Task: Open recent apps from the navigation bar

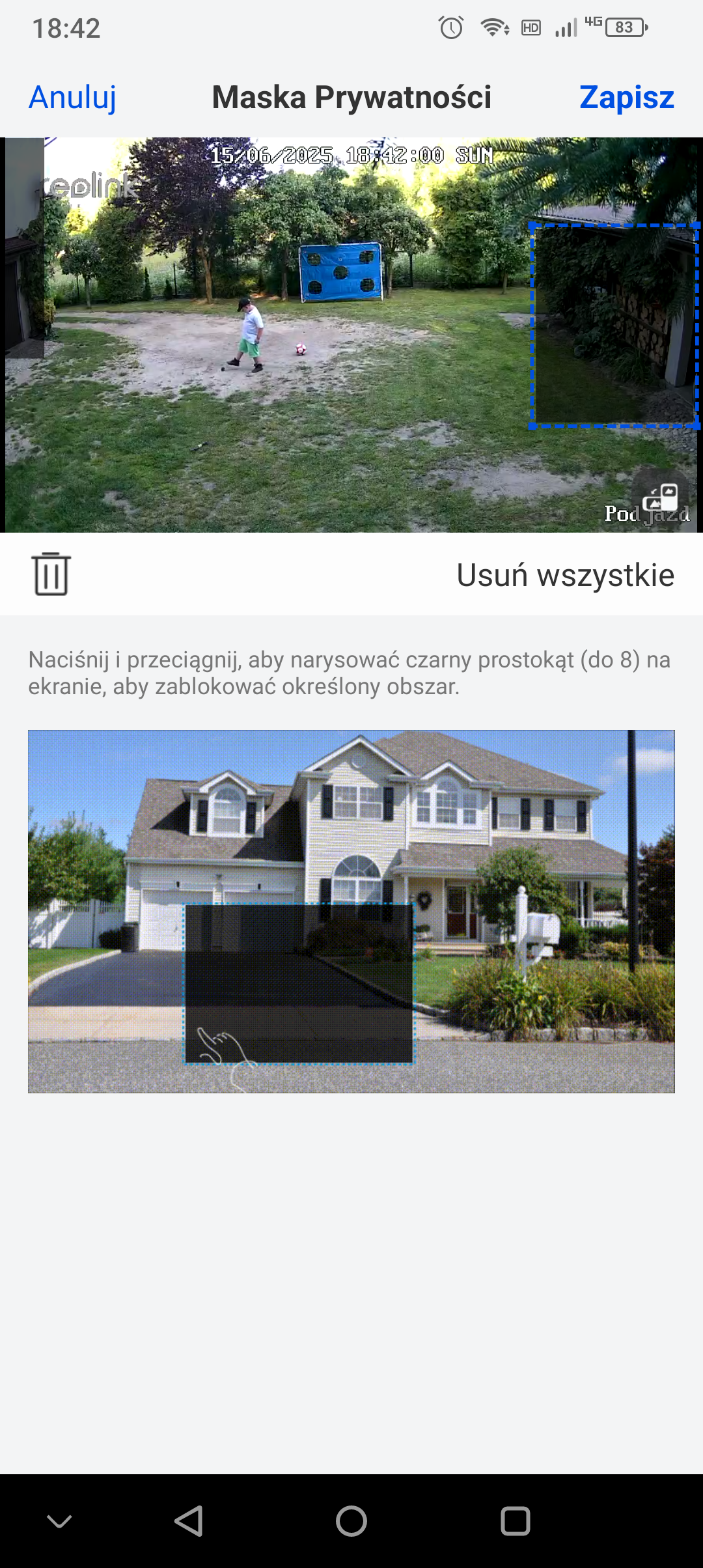Action: pyautogui.click(x=515, y=1521)
